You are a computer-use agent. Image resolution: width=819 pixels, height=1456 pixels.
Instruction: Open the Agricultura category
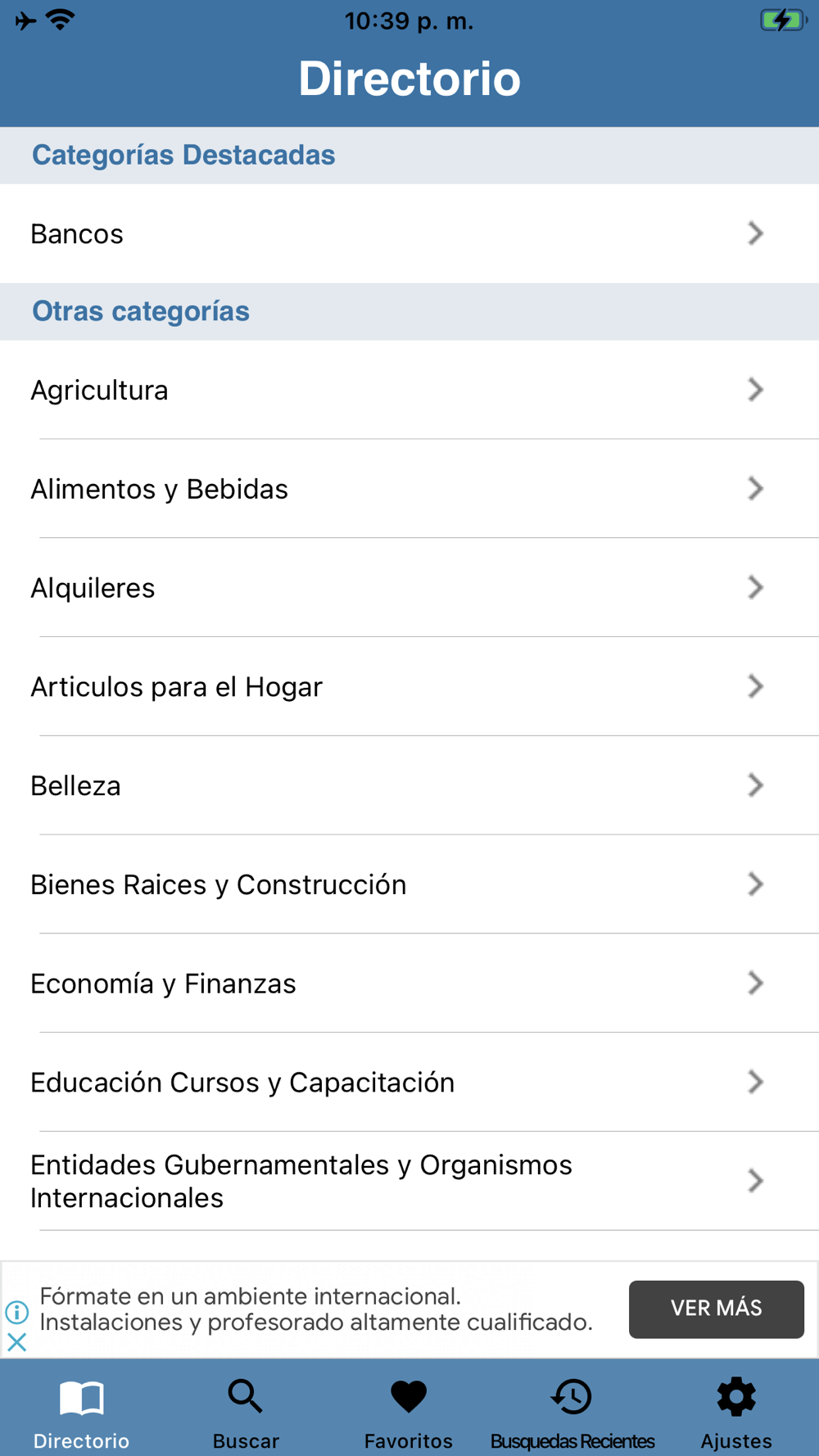[x=409, y=390]
